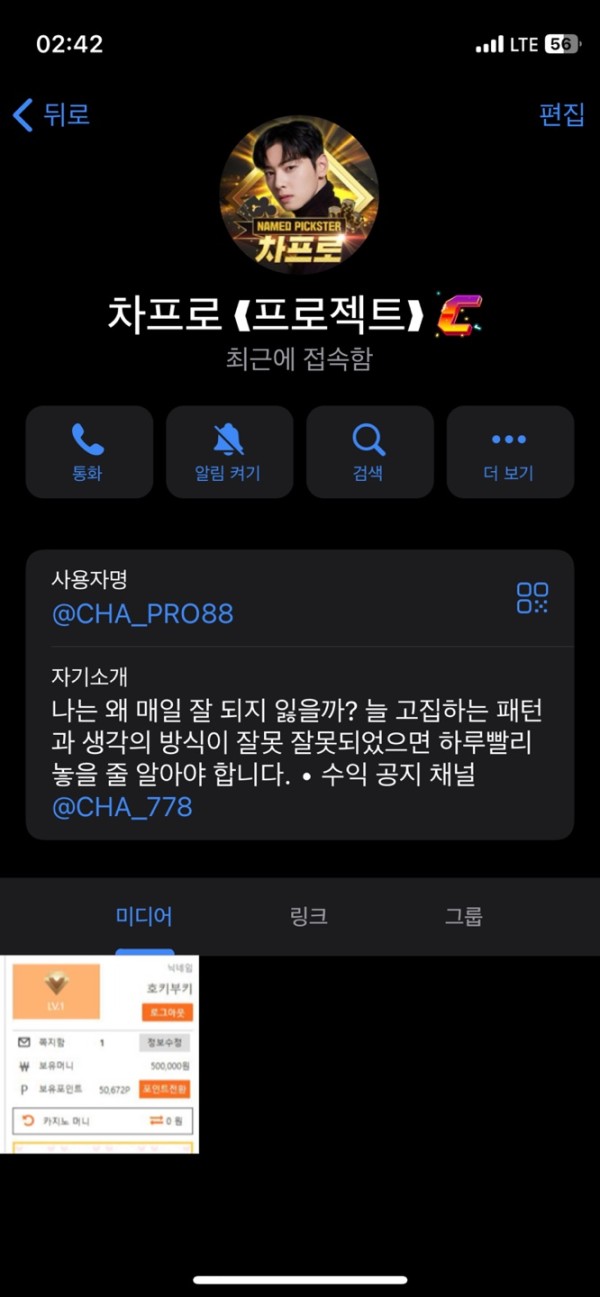This screenshot has width=600, height=1297.
Task: Open the profile photo of 차프로
Action: pos(299,194)
